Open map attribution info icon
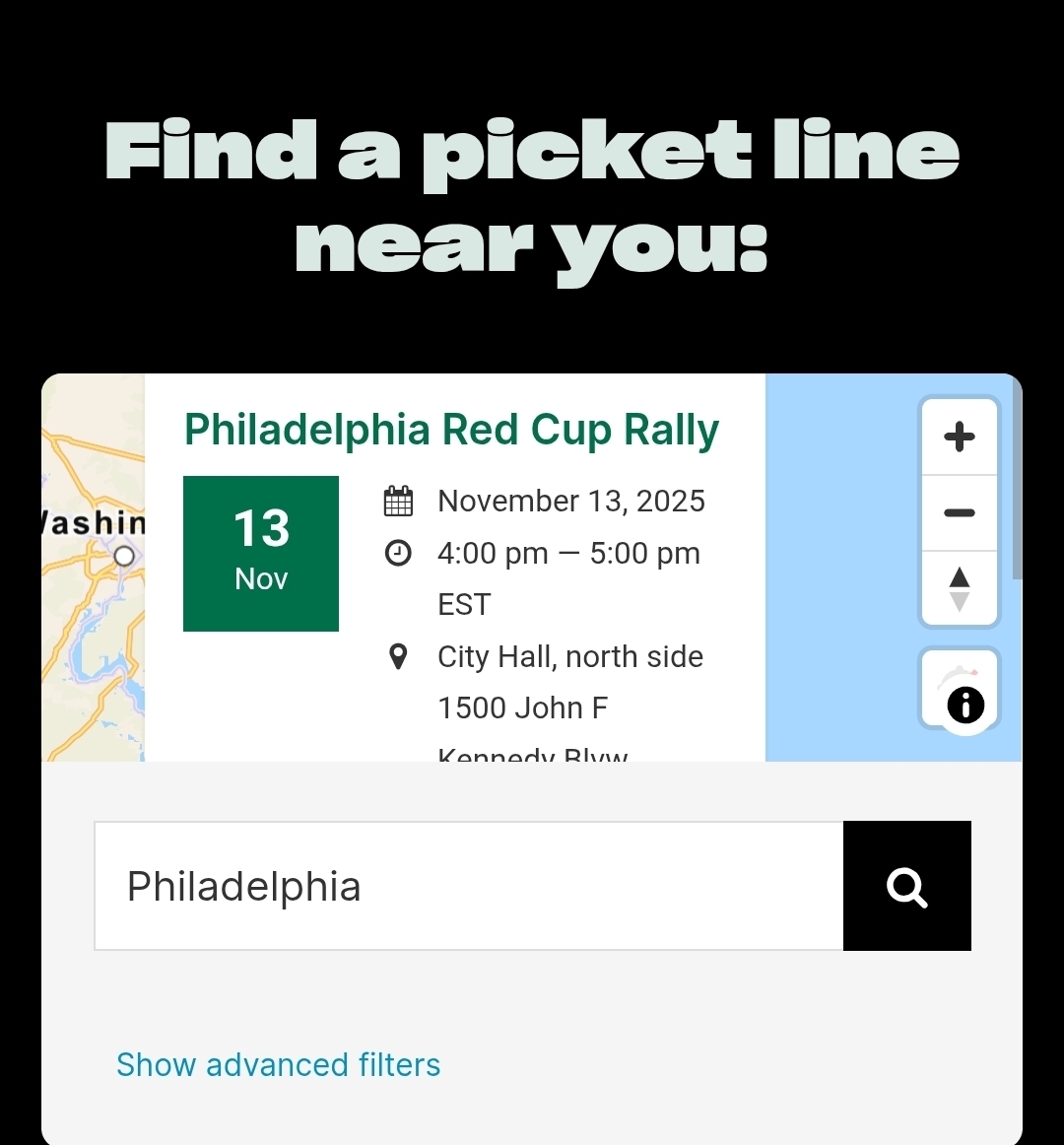Image resolution: width=1064 pixels, height=1145 pixels. click(x=965, y=705)
